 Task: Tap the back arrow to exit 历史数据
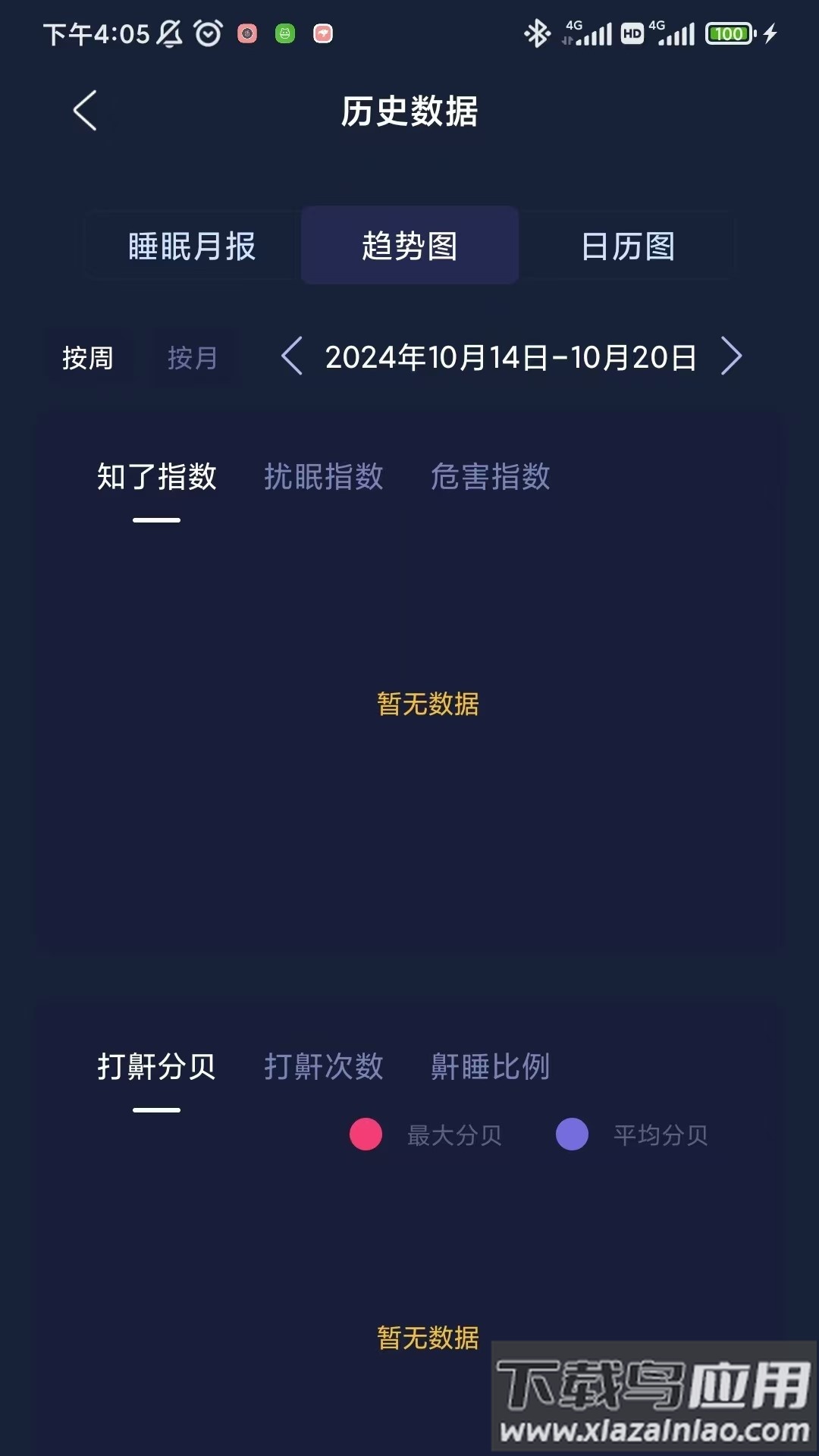[85, 110]
